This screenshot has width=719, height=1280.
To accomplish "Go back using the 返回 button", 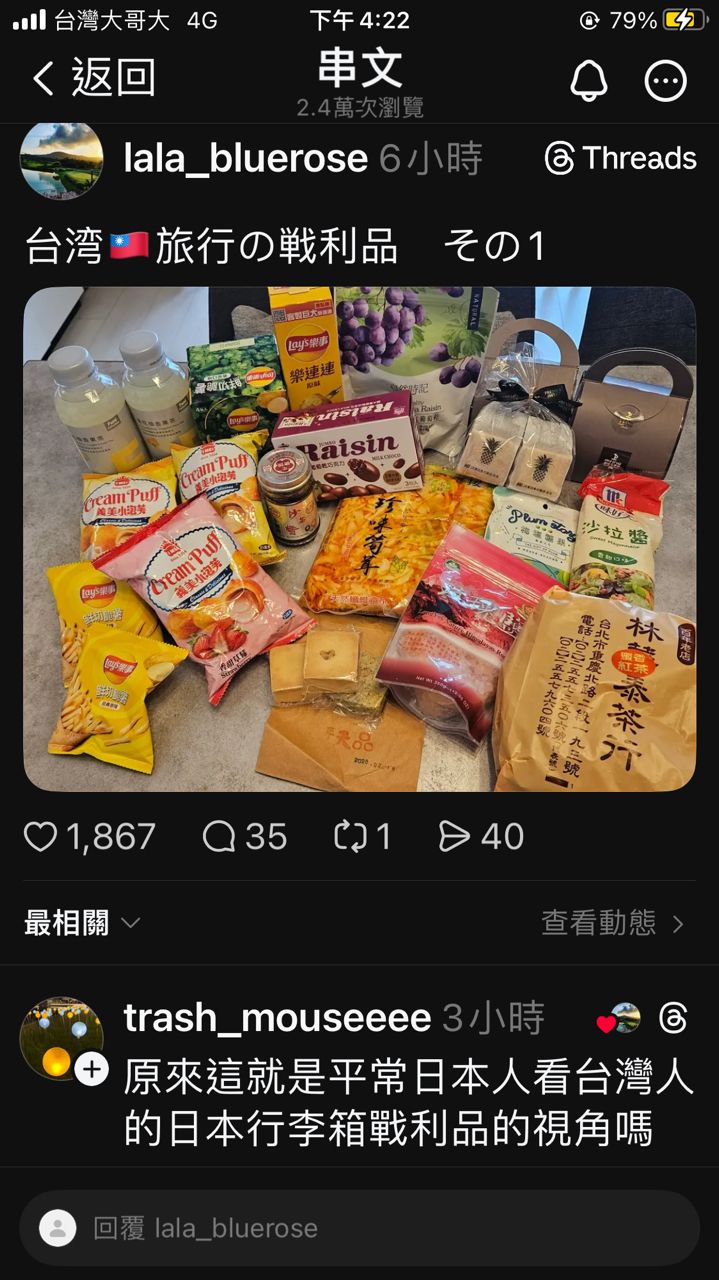I will (93, 79).
